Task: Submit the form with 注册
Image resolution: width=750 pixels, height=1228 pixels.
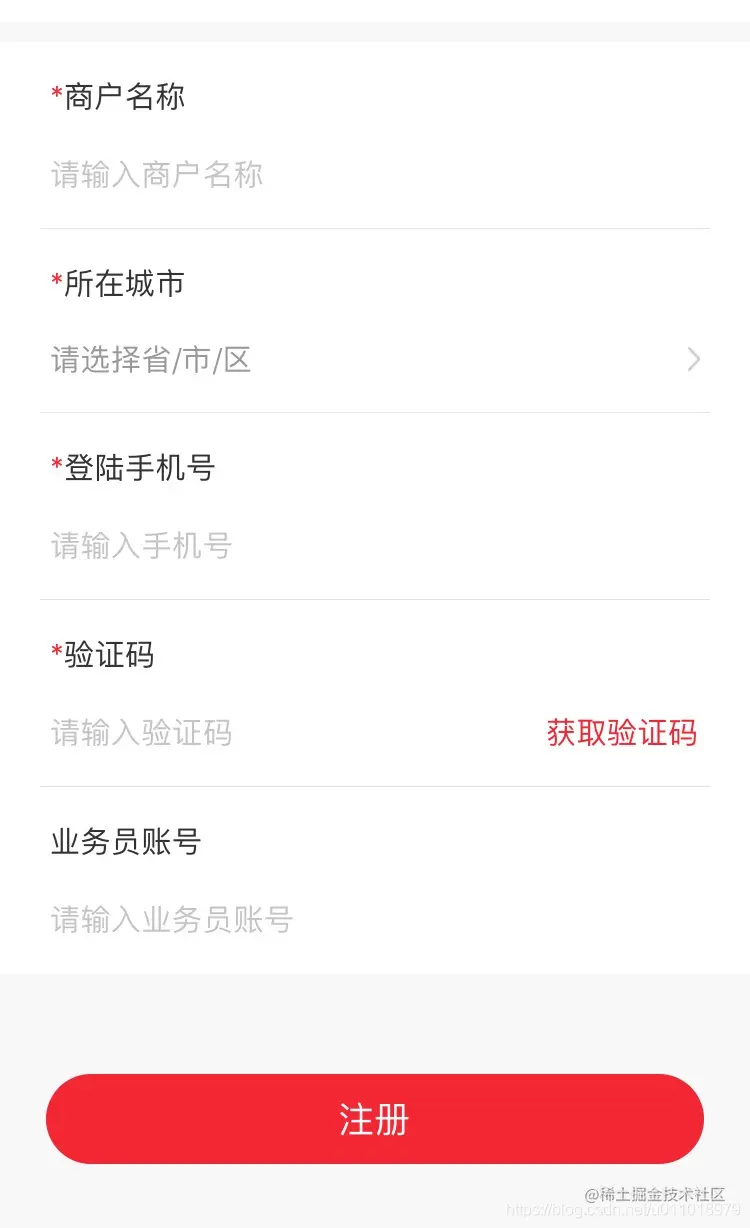Action: point(375,1119)
